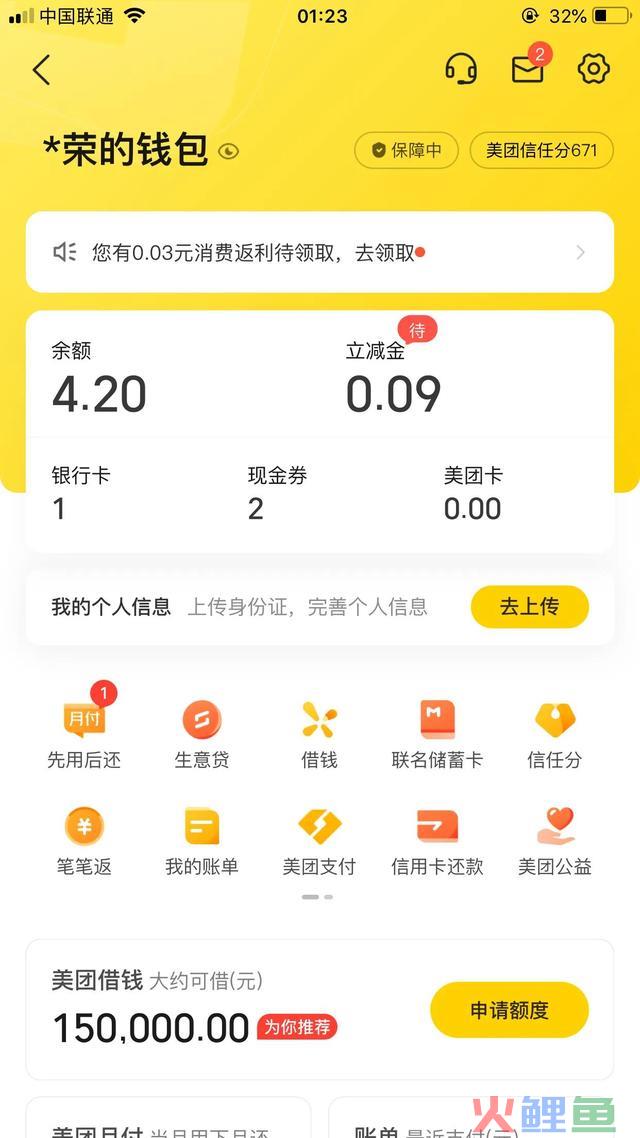Open 信用卡还款

pyautogui.click(x=437, y=840)
